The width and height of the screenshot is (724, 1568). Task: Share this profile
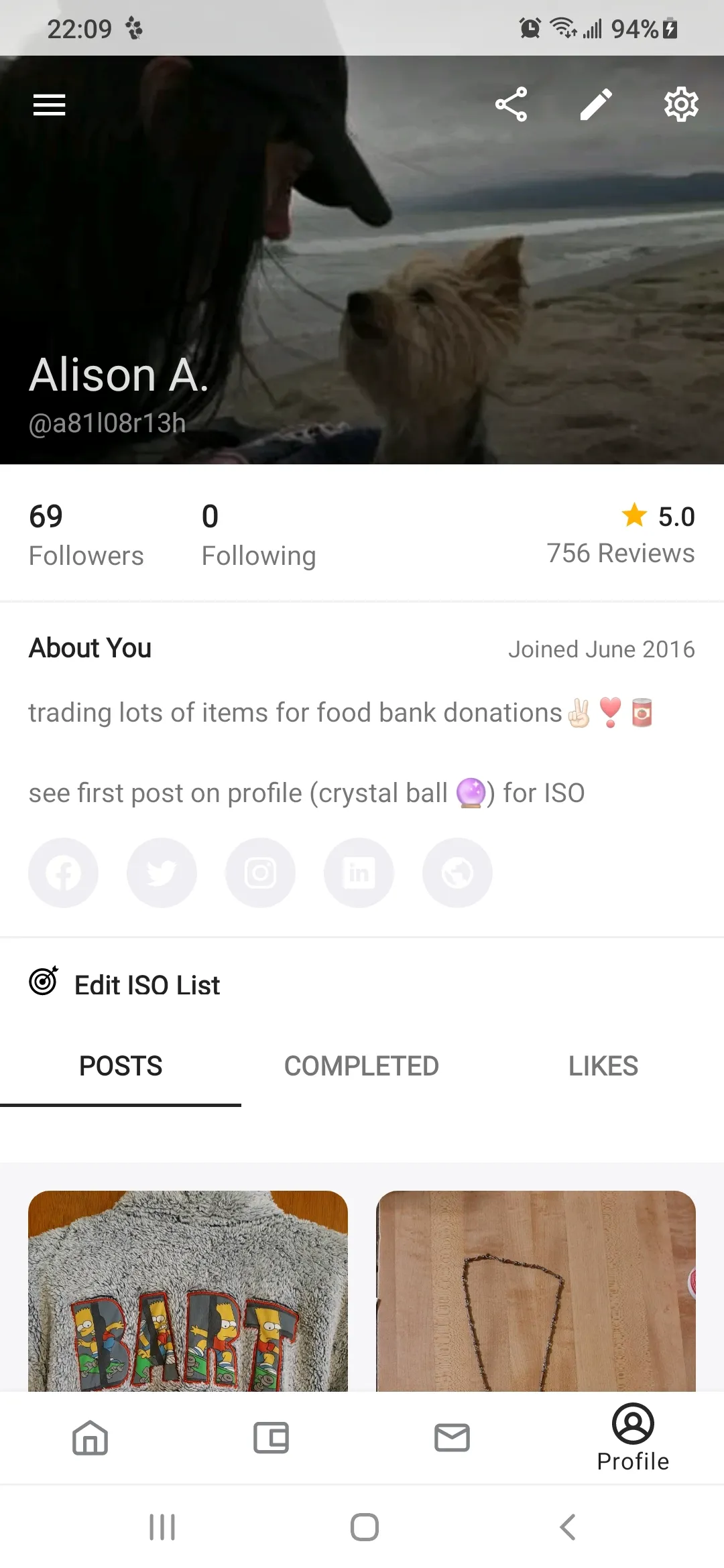pyautogui.click(x=511, y=105)
